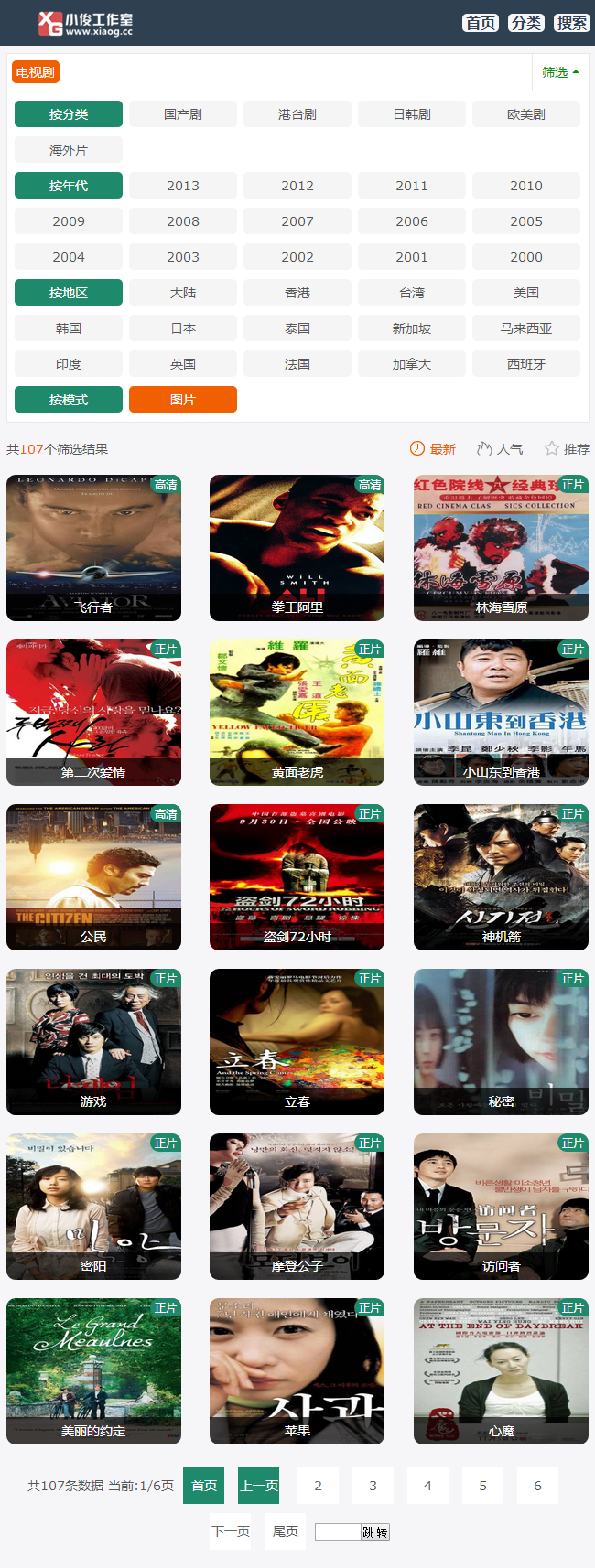Tap the page number input box
This screenshot has width=595, height=1568.
point(337,1532)
